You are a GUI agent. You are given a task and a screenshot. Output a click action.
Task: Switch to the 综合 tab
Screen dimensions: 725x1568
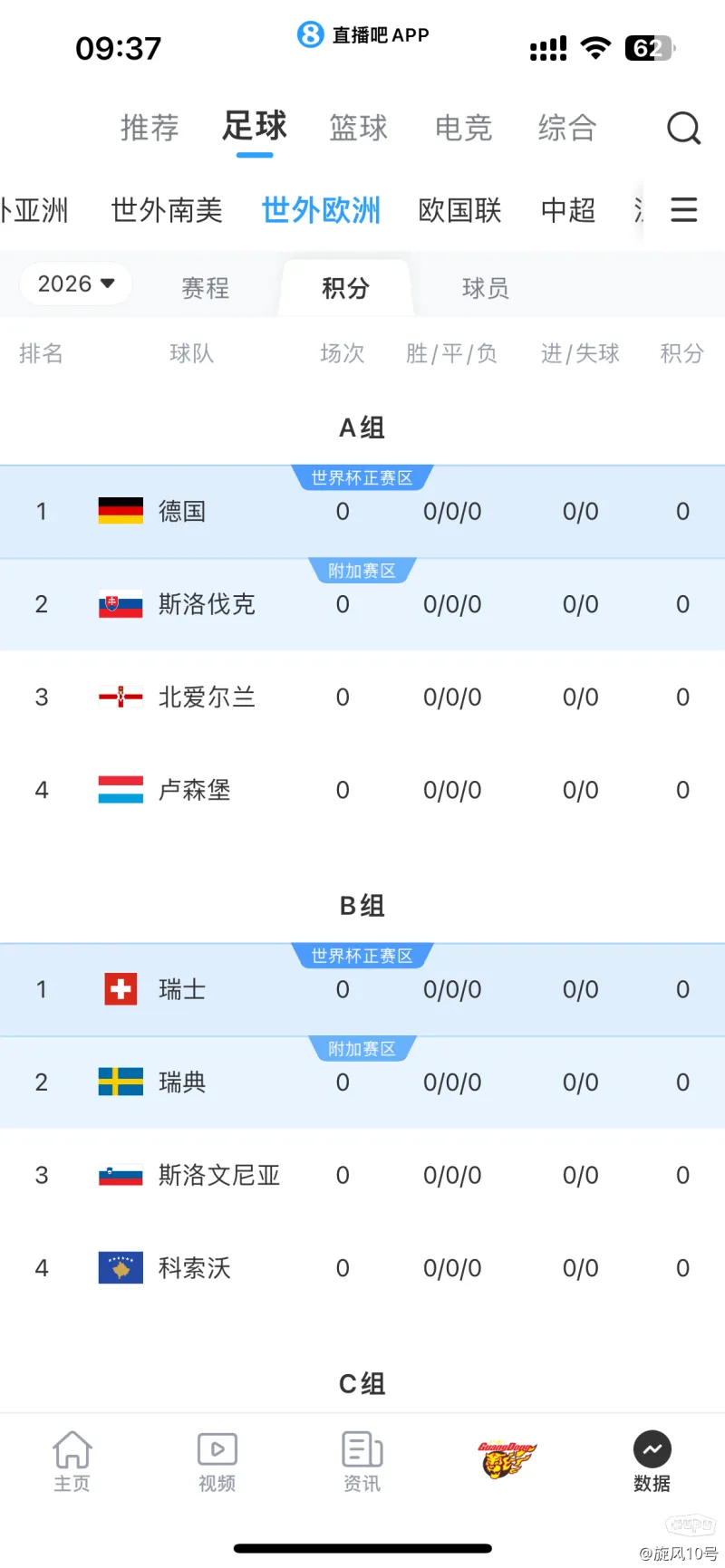coord(566,128)
